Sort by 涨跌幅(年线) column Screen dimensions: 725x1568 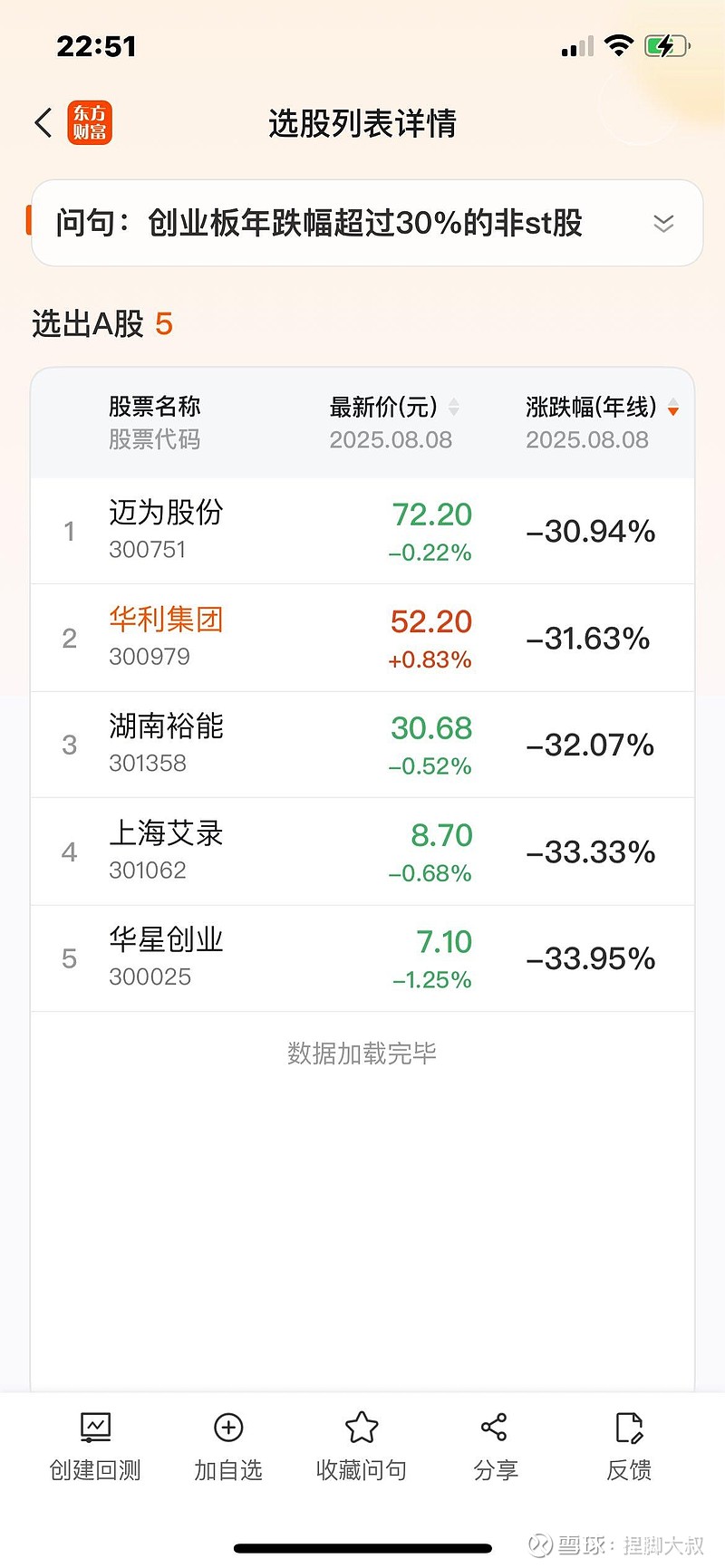click(602, 407)
